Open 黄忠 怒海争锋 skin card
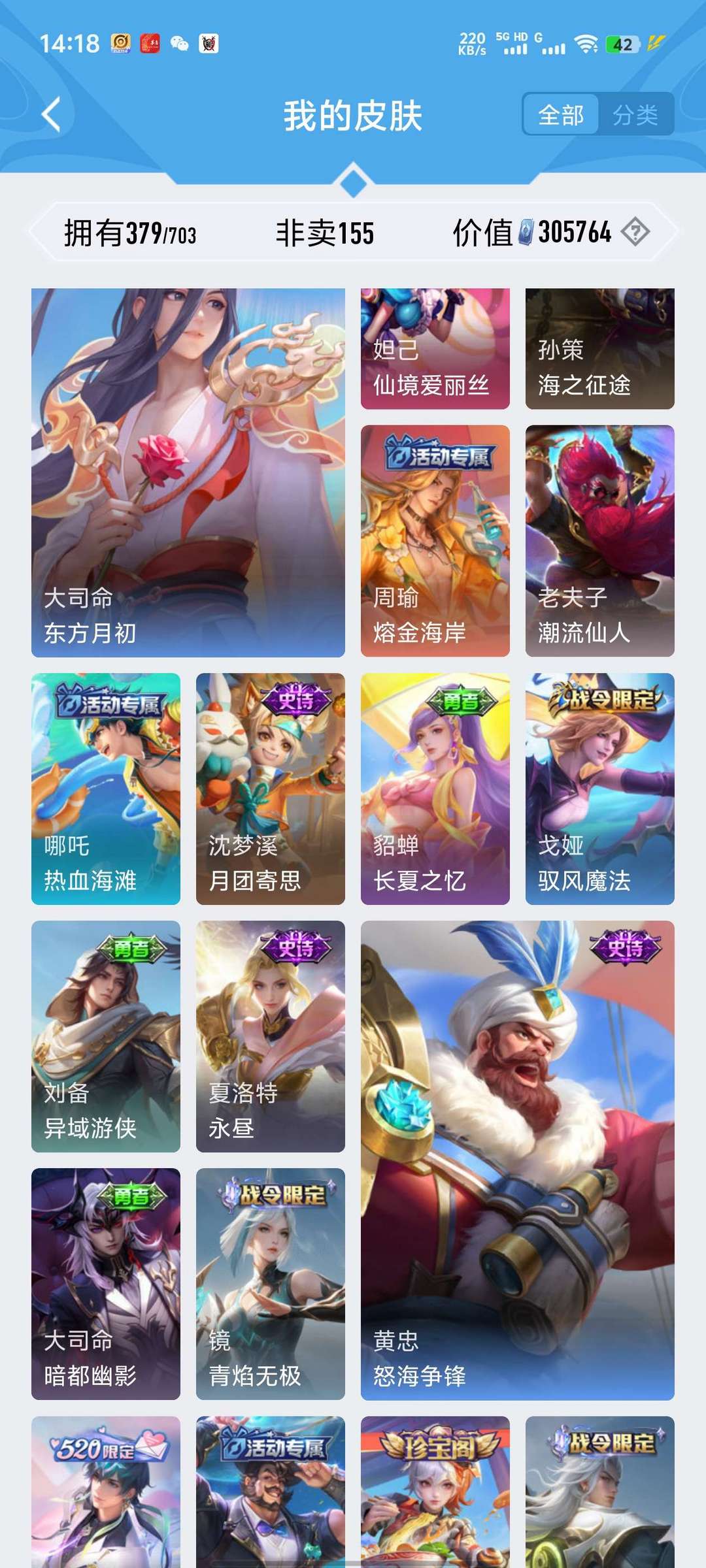Viewport: 706px width, 1568px height. tap(518, 1160)
